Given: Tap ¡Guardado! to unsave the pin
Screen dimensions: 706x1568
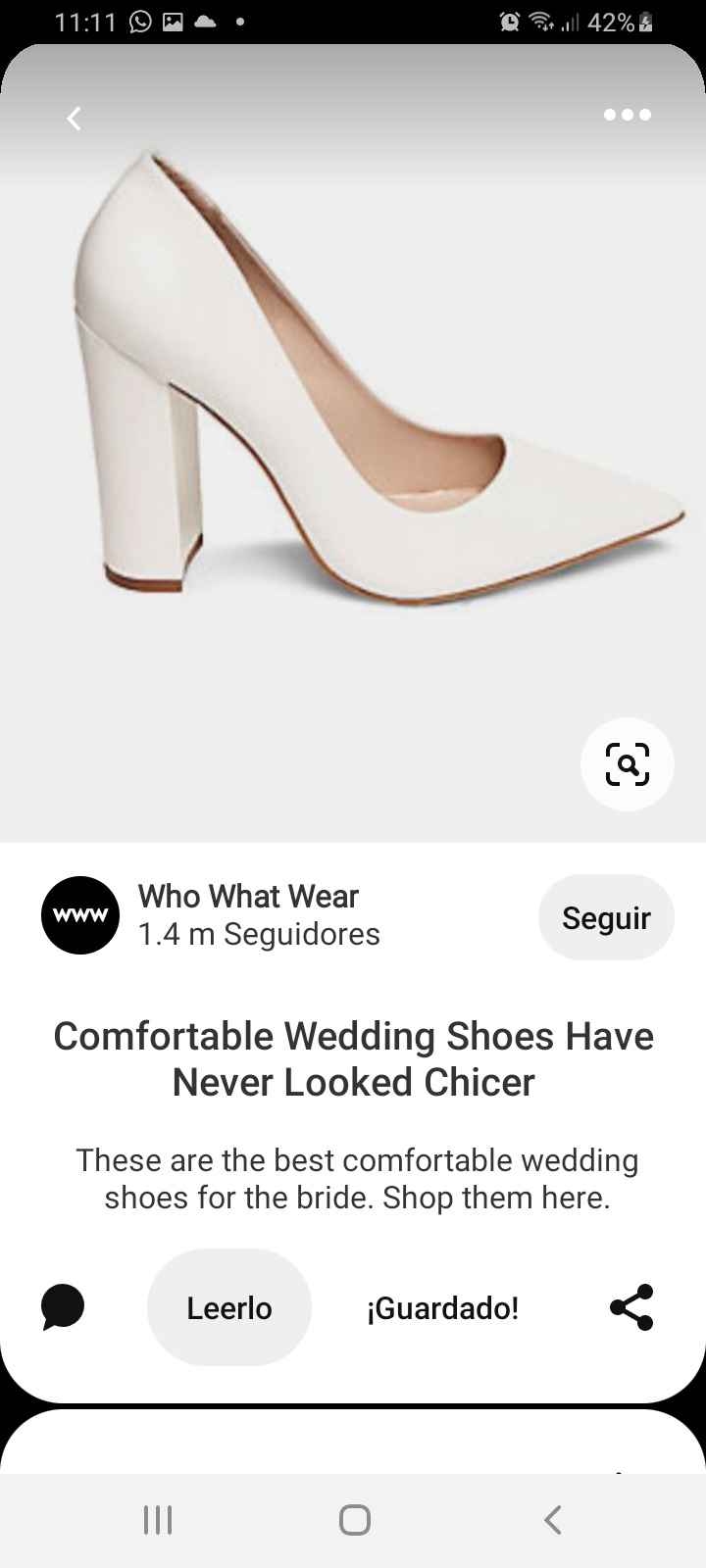Looking at the screenshot, I should 441,1307.
